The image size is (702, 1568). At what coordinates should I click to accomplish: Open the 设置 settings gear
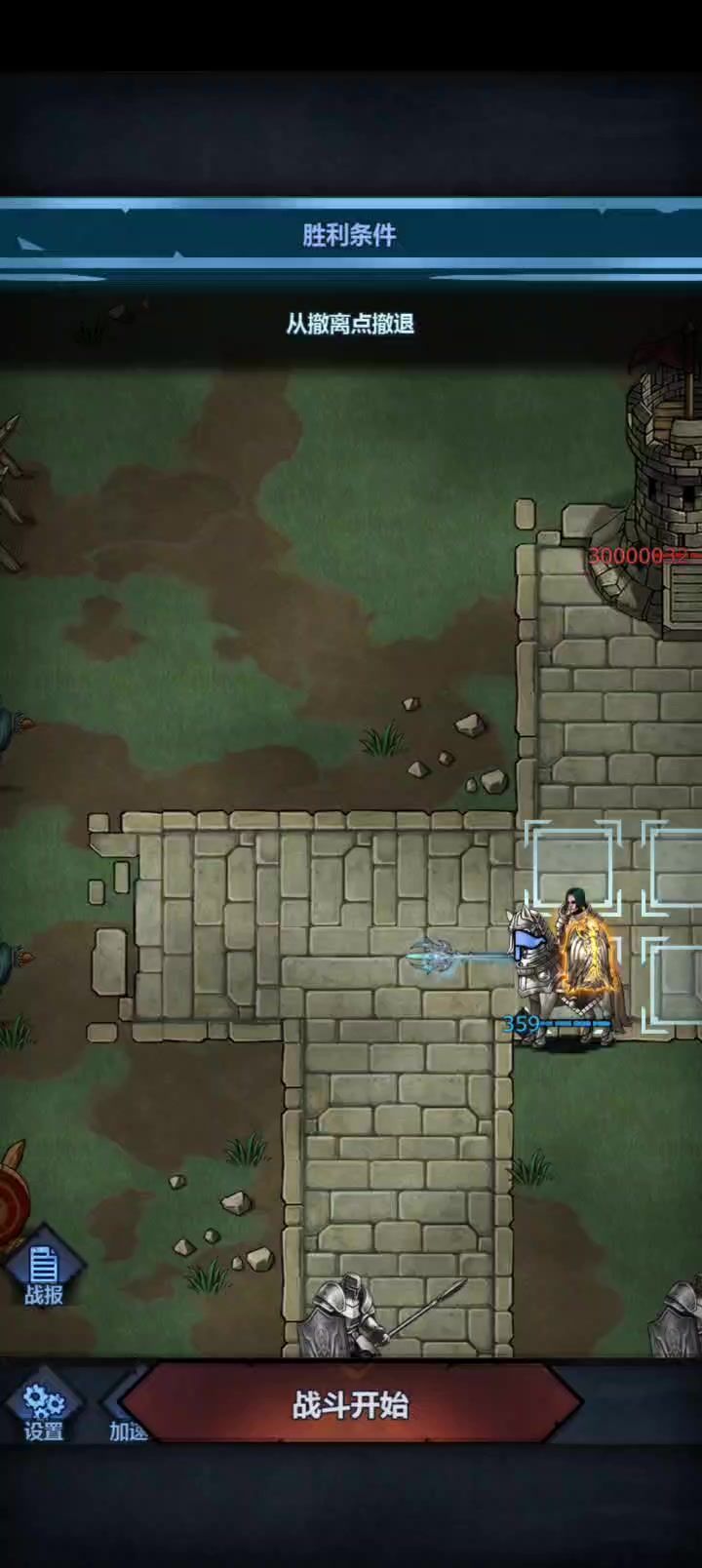[43, 1411]
